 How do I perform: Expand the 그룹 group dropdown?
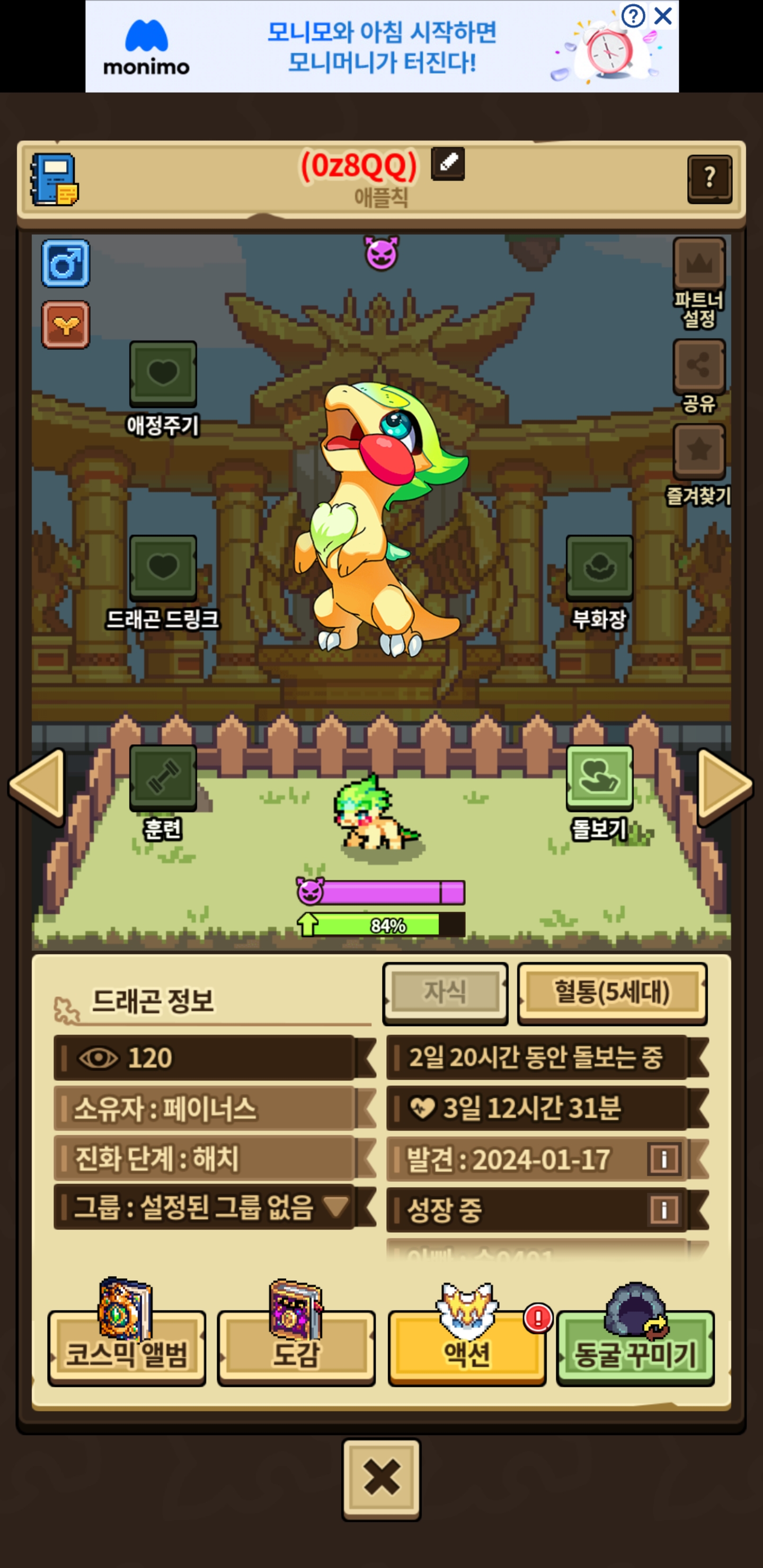pyautogui.click(x=335, y=1206)
